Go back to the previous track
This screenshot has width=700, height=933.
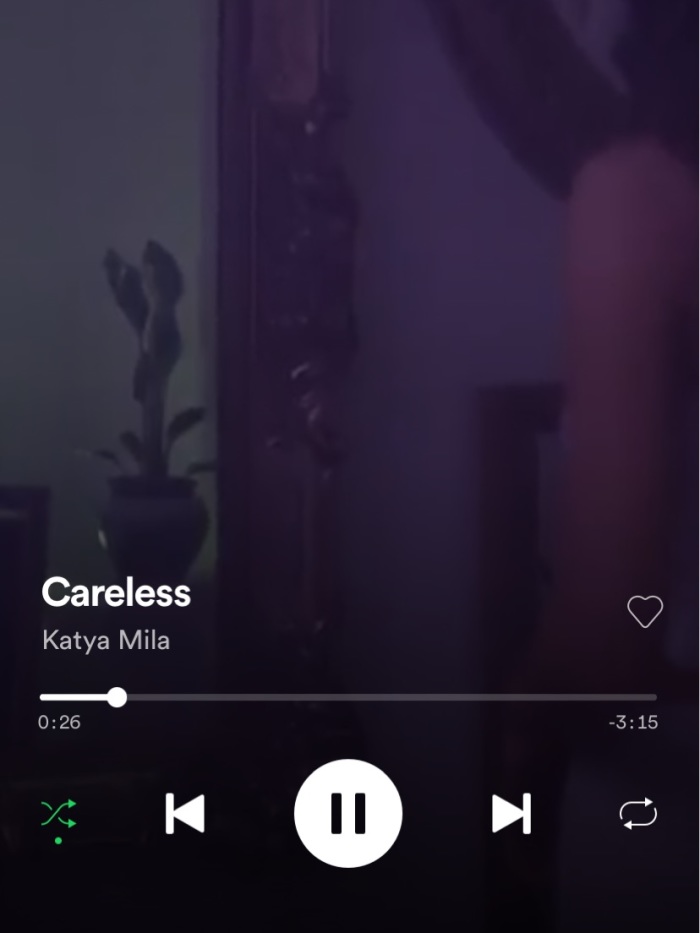pos(185,814)
